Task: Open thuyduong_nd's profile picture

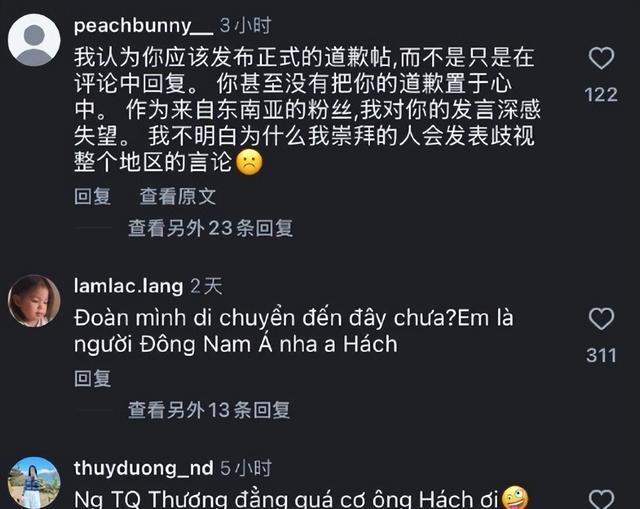Action: click(34, 484)
